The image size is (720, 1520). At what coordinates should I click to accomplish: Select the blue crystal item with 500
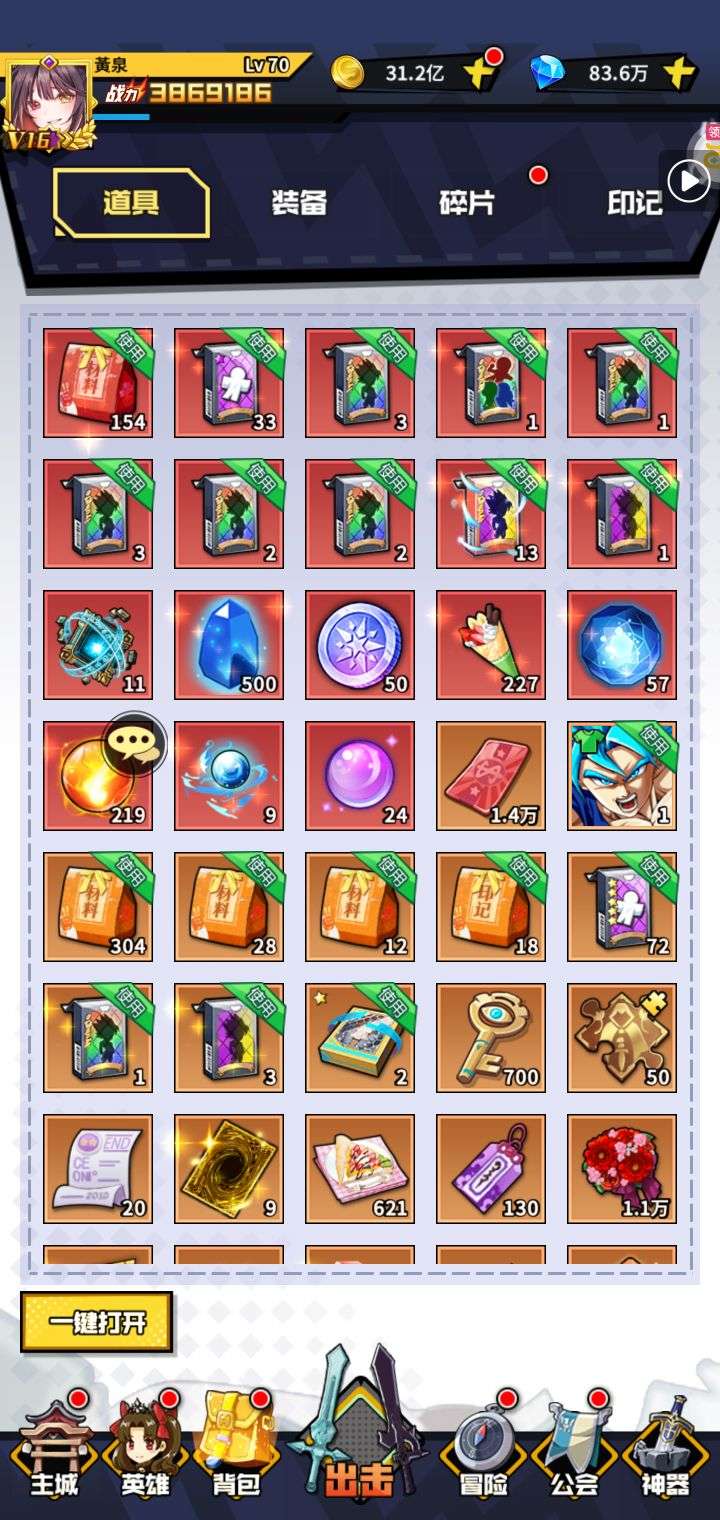point(229,645)
